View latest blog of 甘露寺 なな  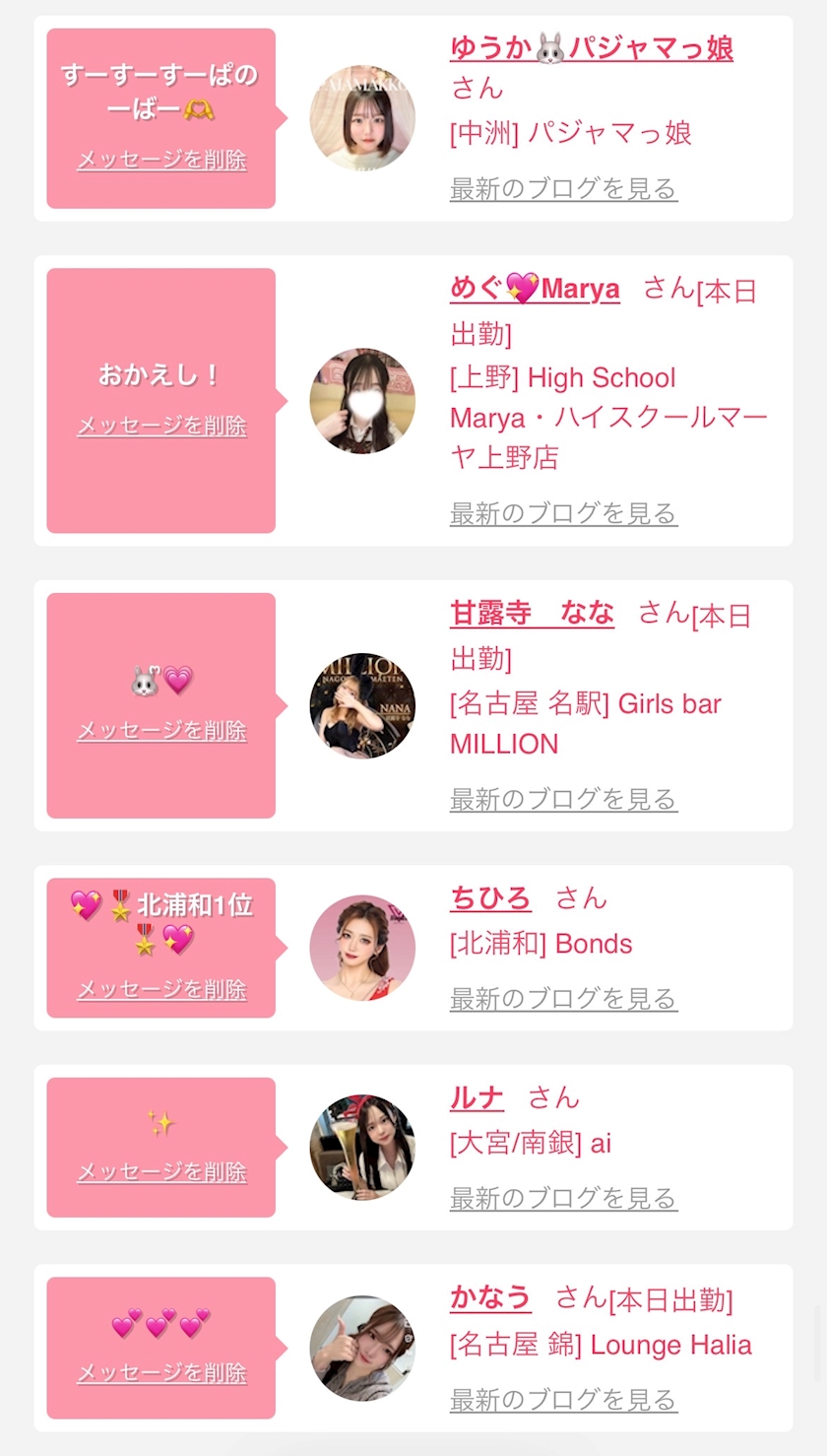point(563,798)
